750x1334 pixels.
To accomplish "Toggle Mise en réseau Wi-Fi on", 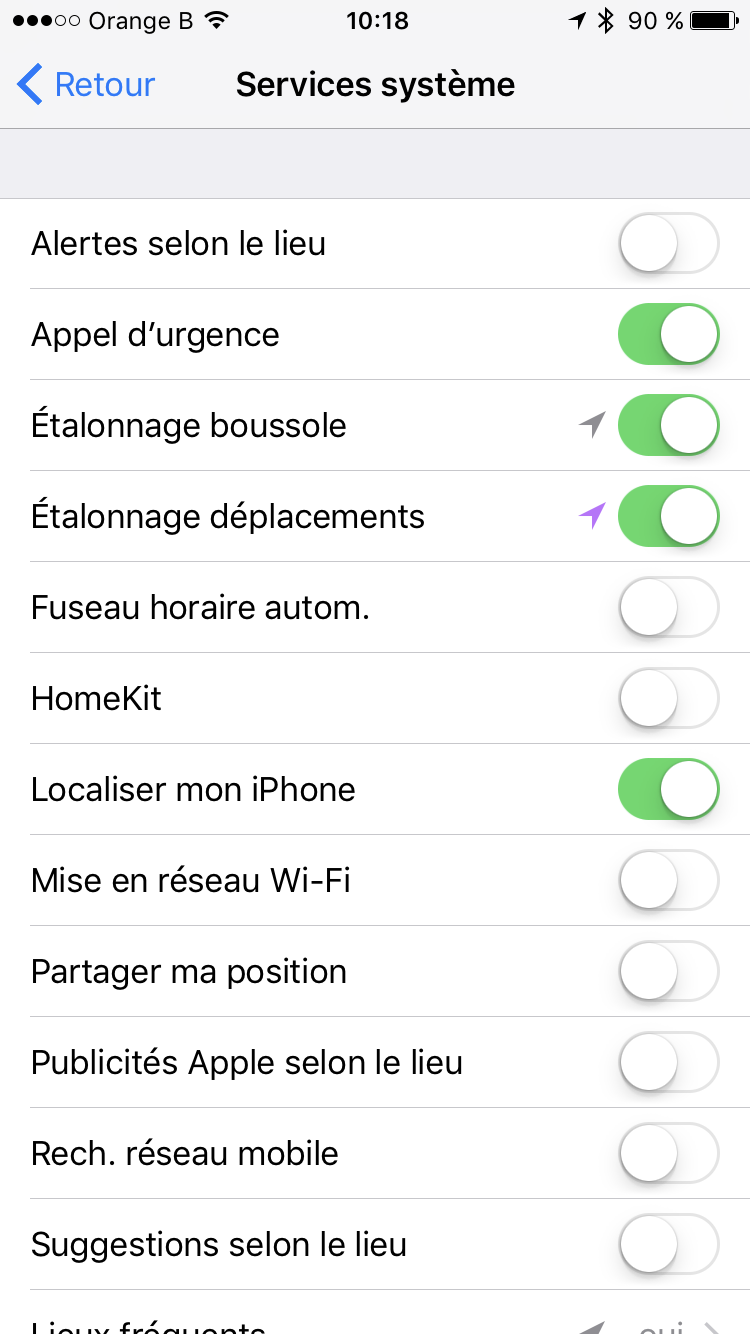I will click(x=668, y=880).
